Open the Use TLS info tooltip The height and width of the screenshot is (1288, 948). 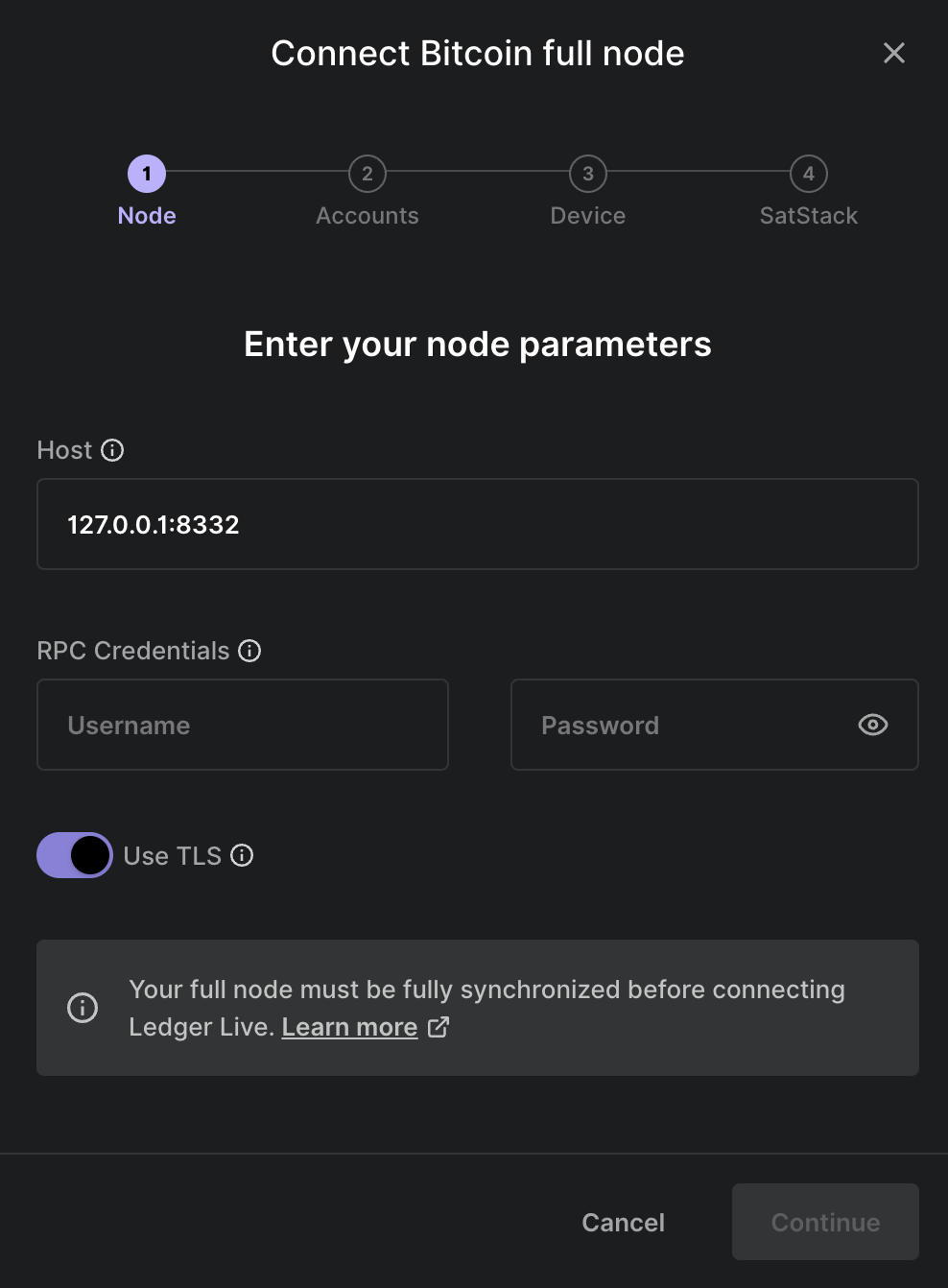[242, 855]
